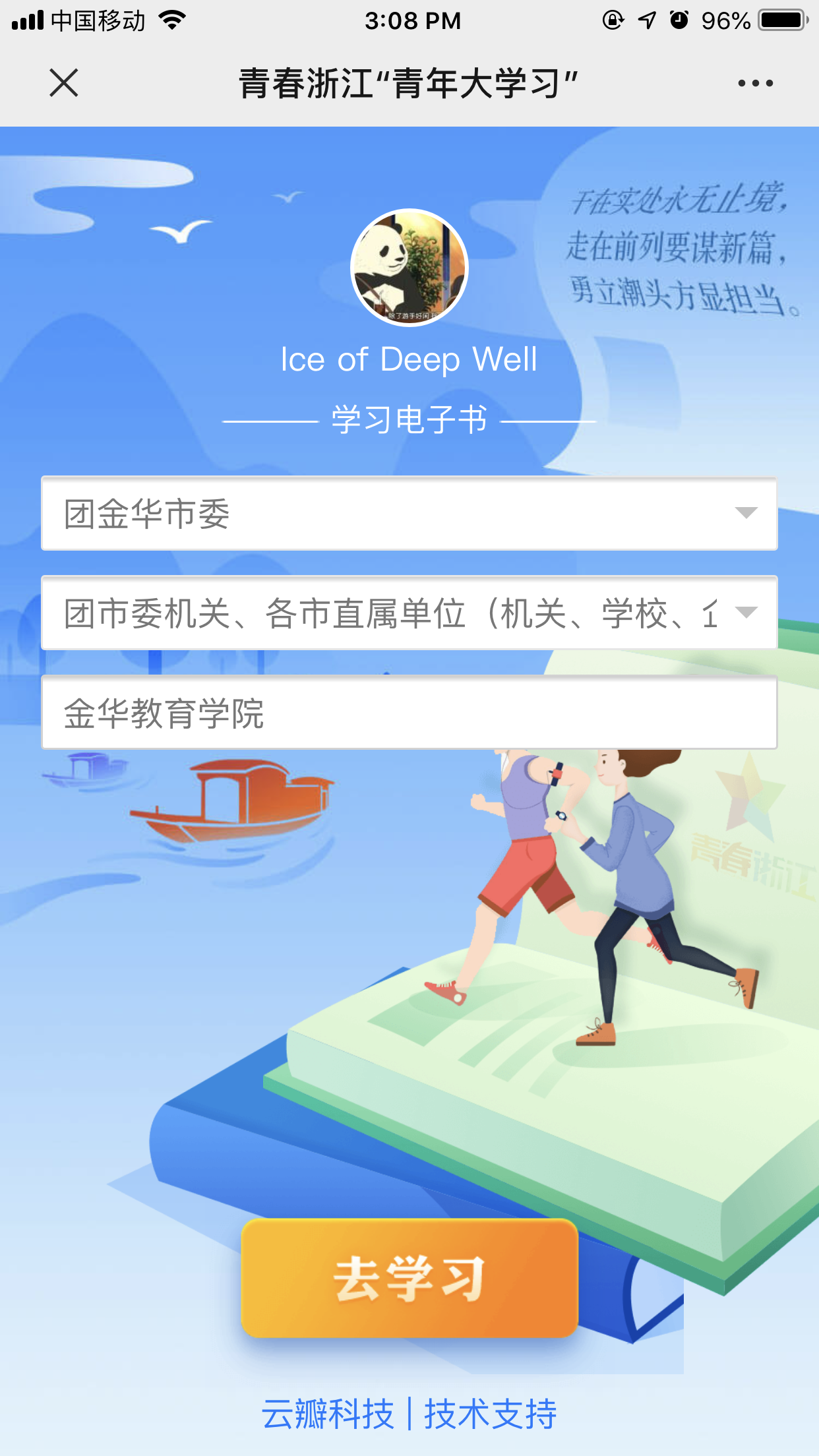Tap the 去学习 button

pyautogui.click(x=409, y=1278)
